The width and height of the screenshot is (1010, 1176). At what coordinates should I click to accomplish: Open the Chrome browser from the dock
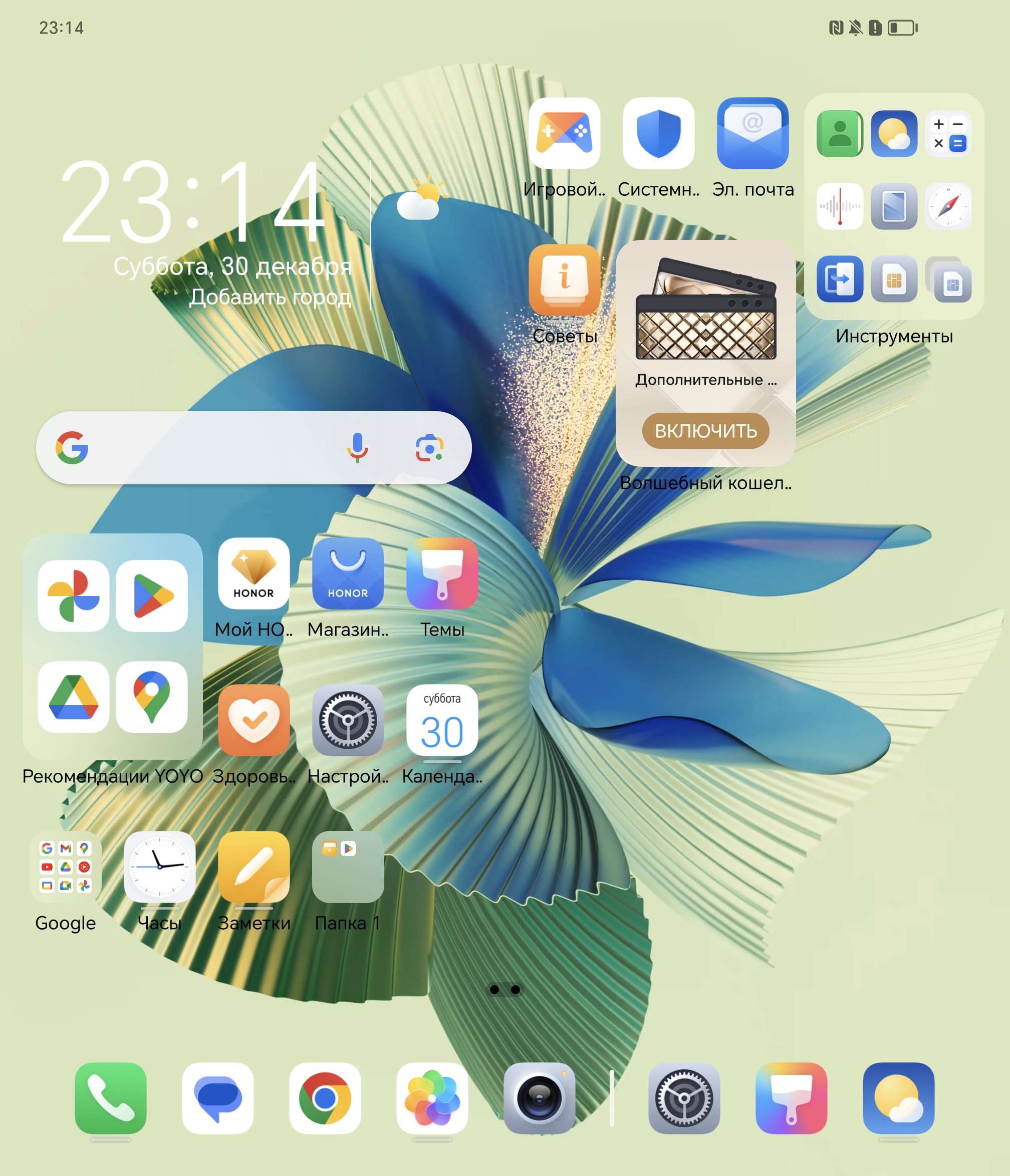(x=325, y=1098)
